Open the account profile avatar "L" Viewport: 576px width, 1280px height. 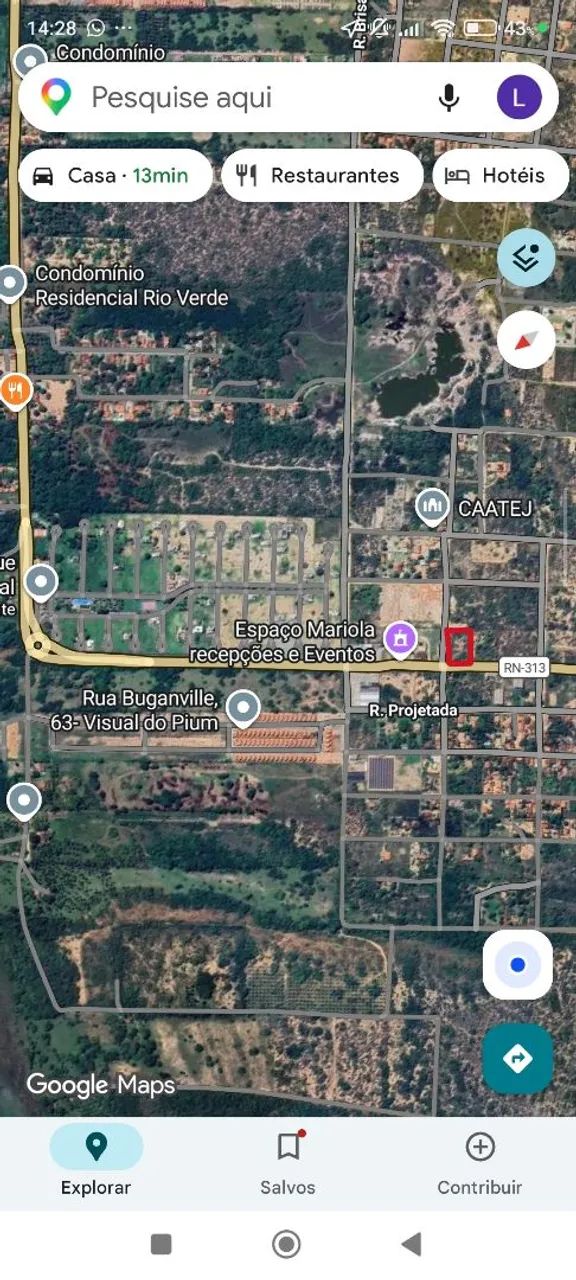click(519, 97)
